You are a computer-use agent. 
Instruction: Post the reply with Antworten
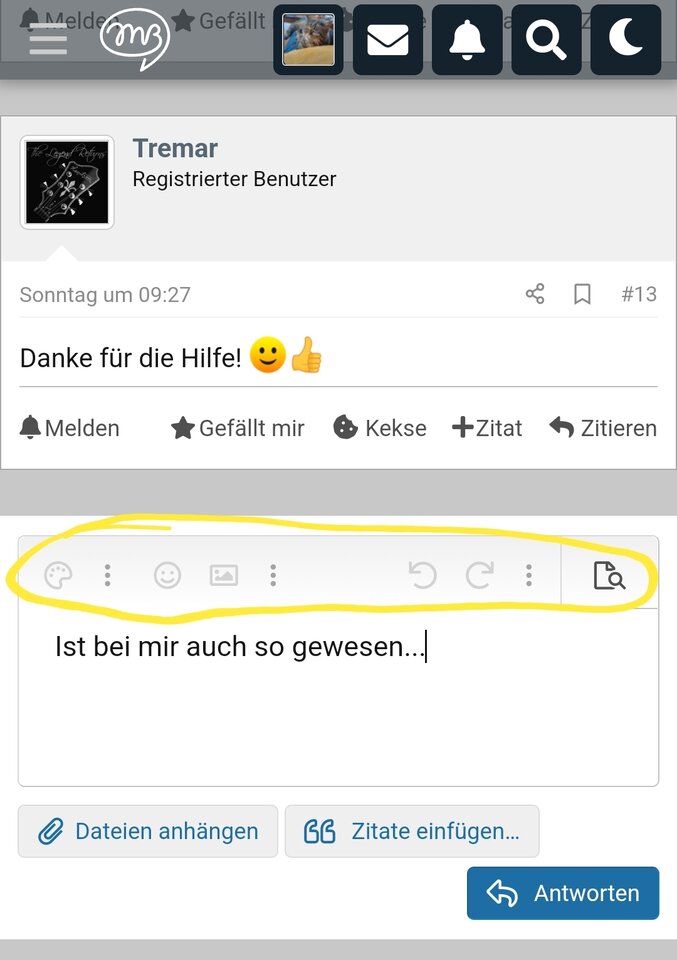pos(563,893)
